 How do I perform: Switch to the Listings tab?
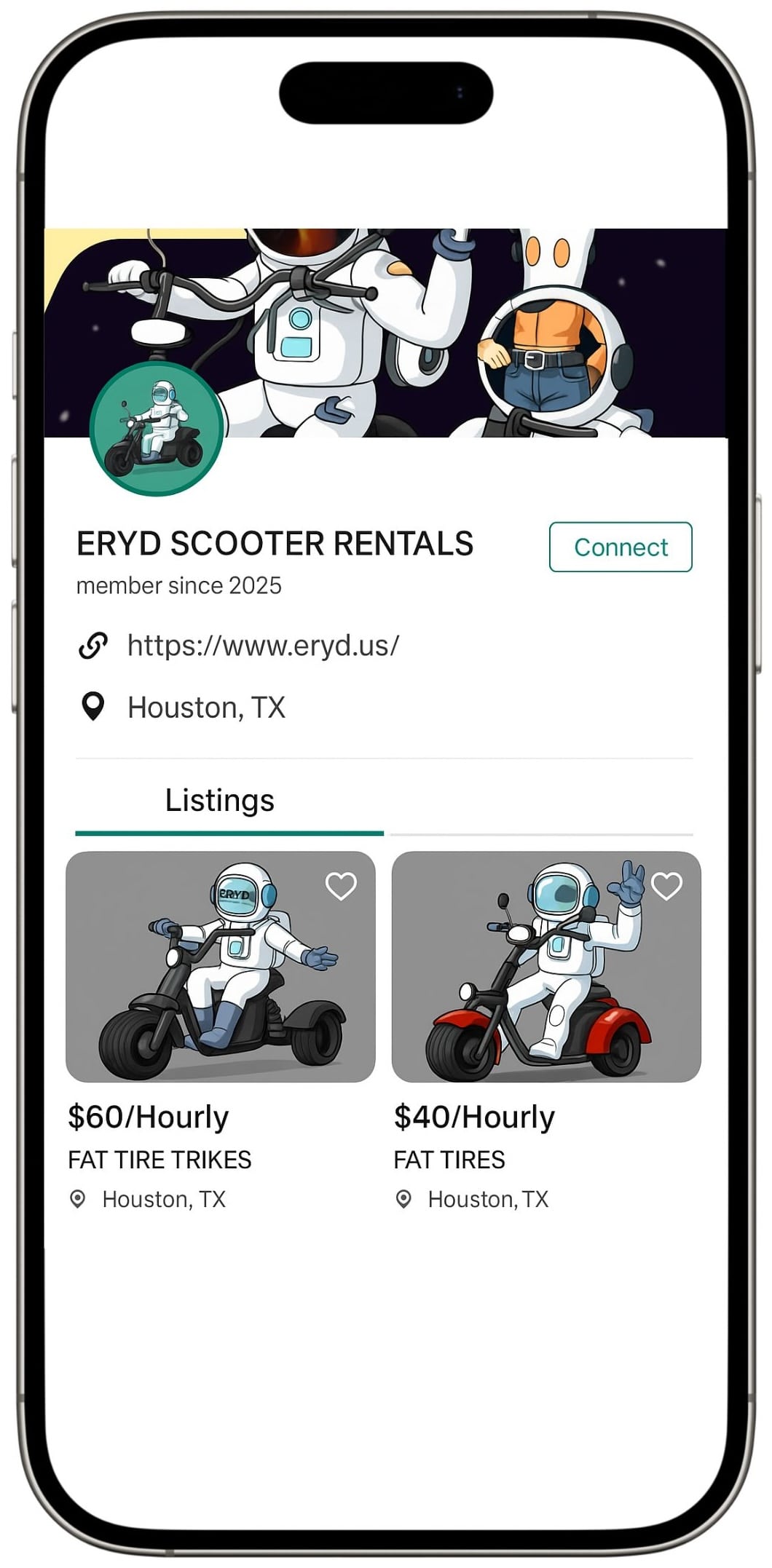(x=220, y=801)
